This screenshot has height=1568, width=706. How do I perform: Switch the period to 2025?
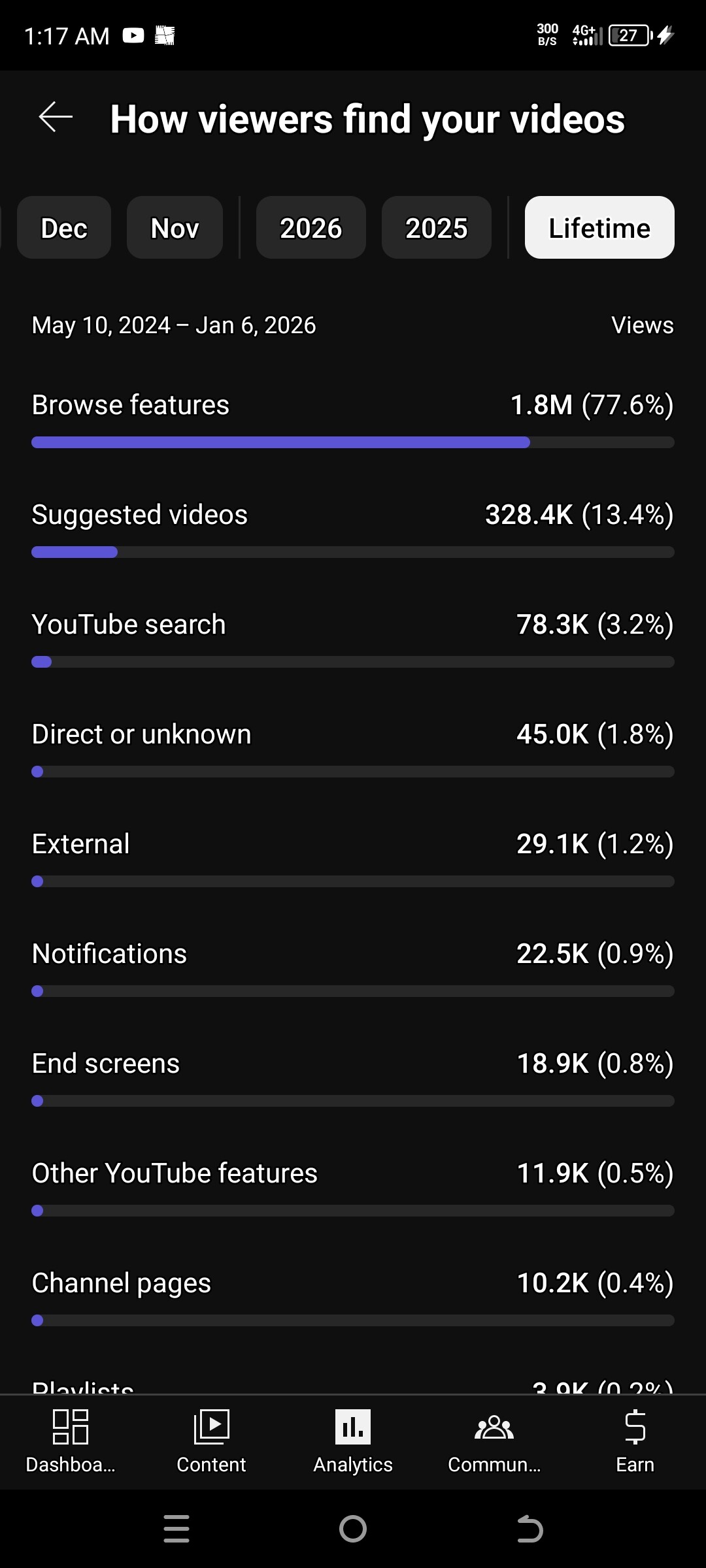pos(436,228)
